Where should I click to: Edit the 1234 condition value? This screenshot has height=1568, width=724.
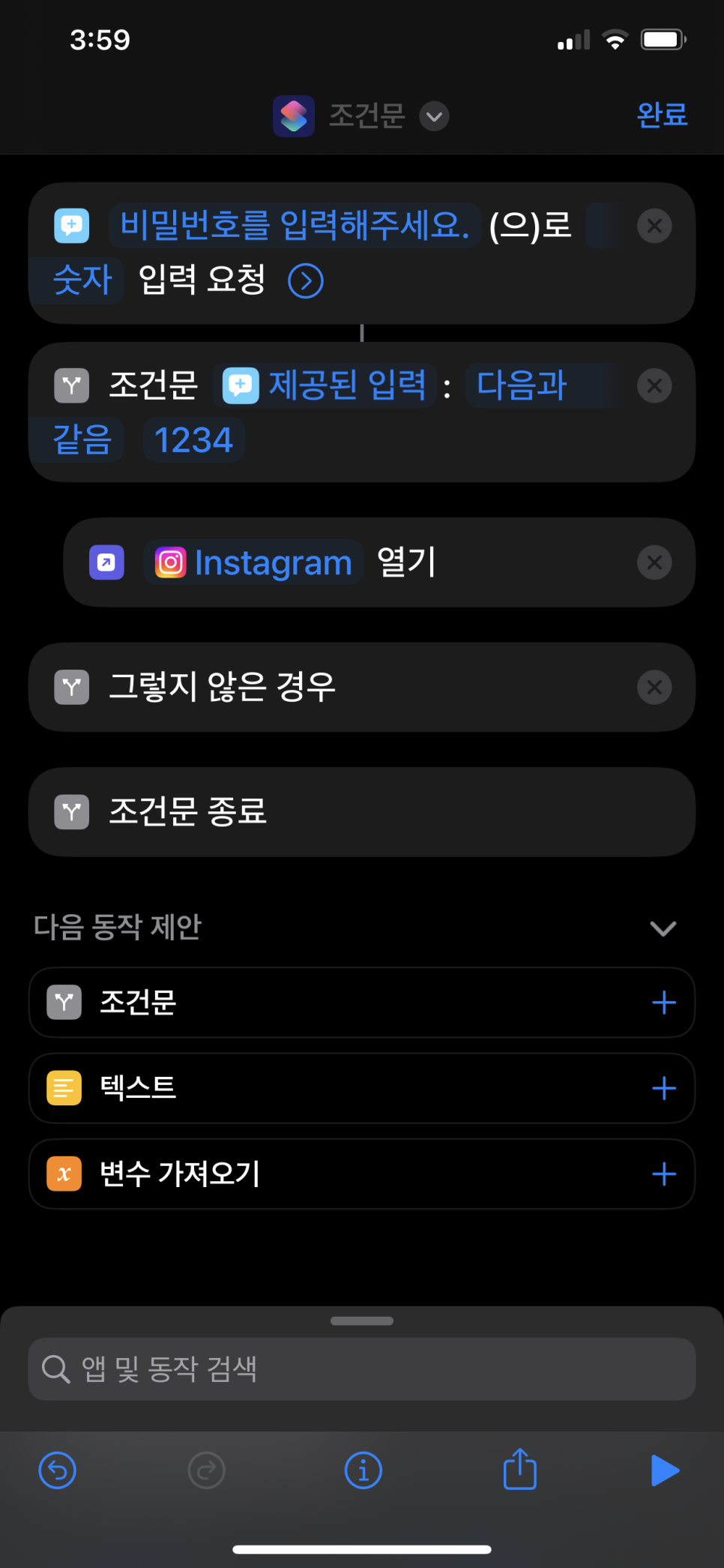tap(193, 440)
